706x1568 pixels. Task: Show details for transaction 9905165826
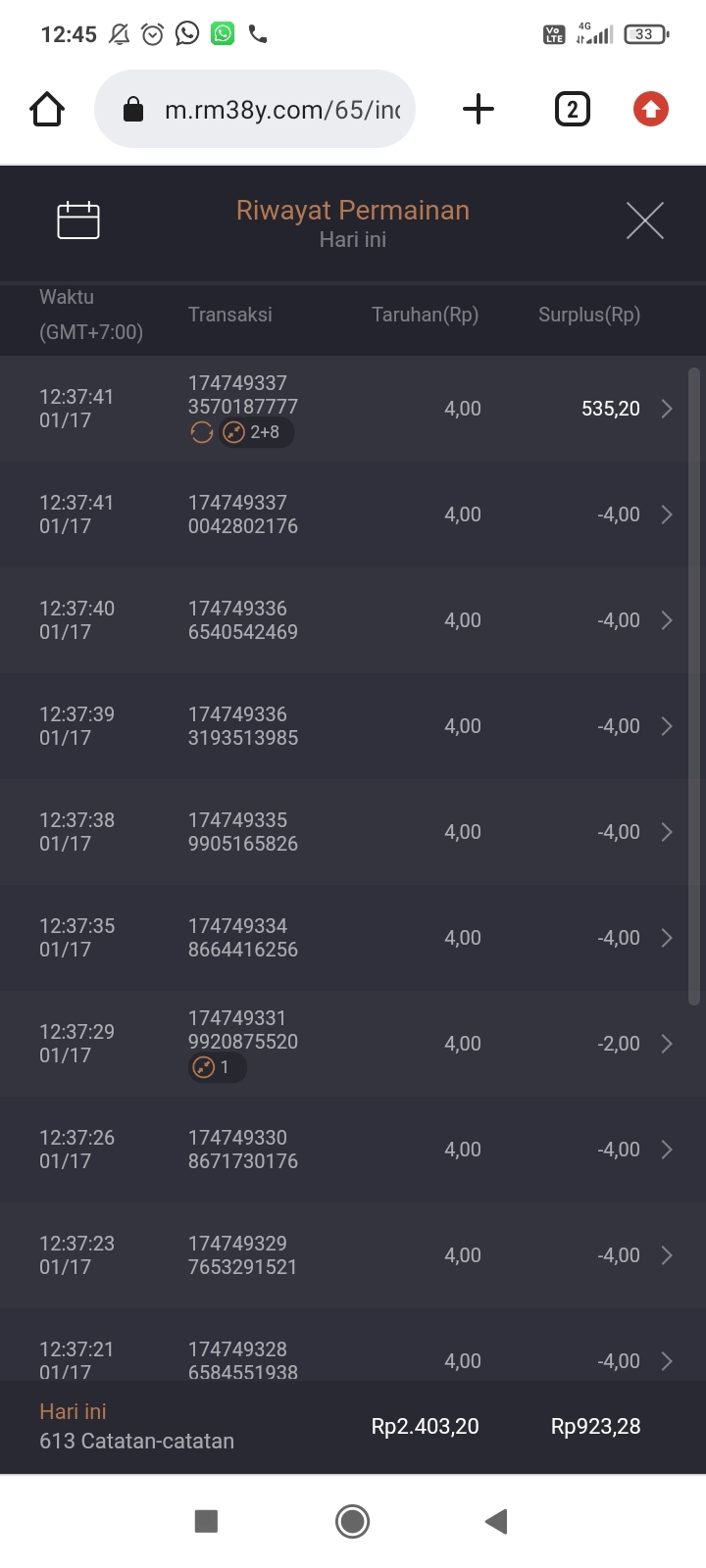(x=353, y=832)
